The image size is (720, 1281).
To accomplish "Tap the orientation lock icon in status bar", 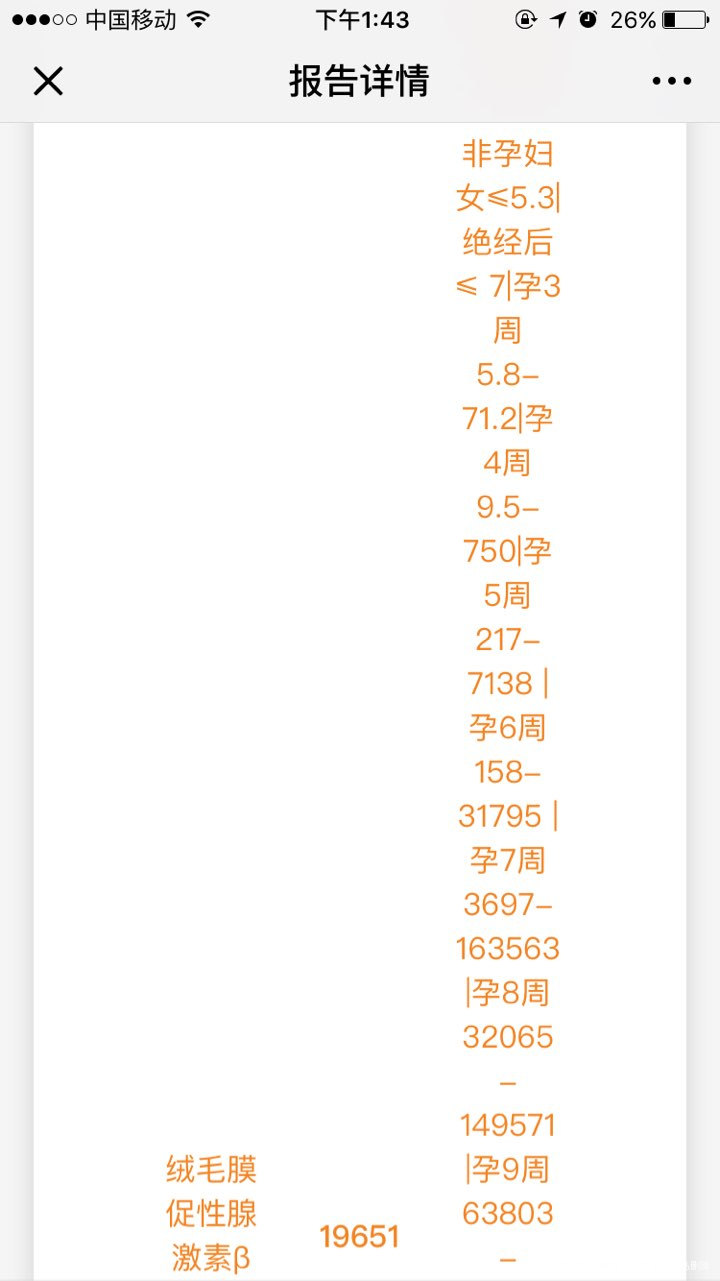I will tap(527, 17).
